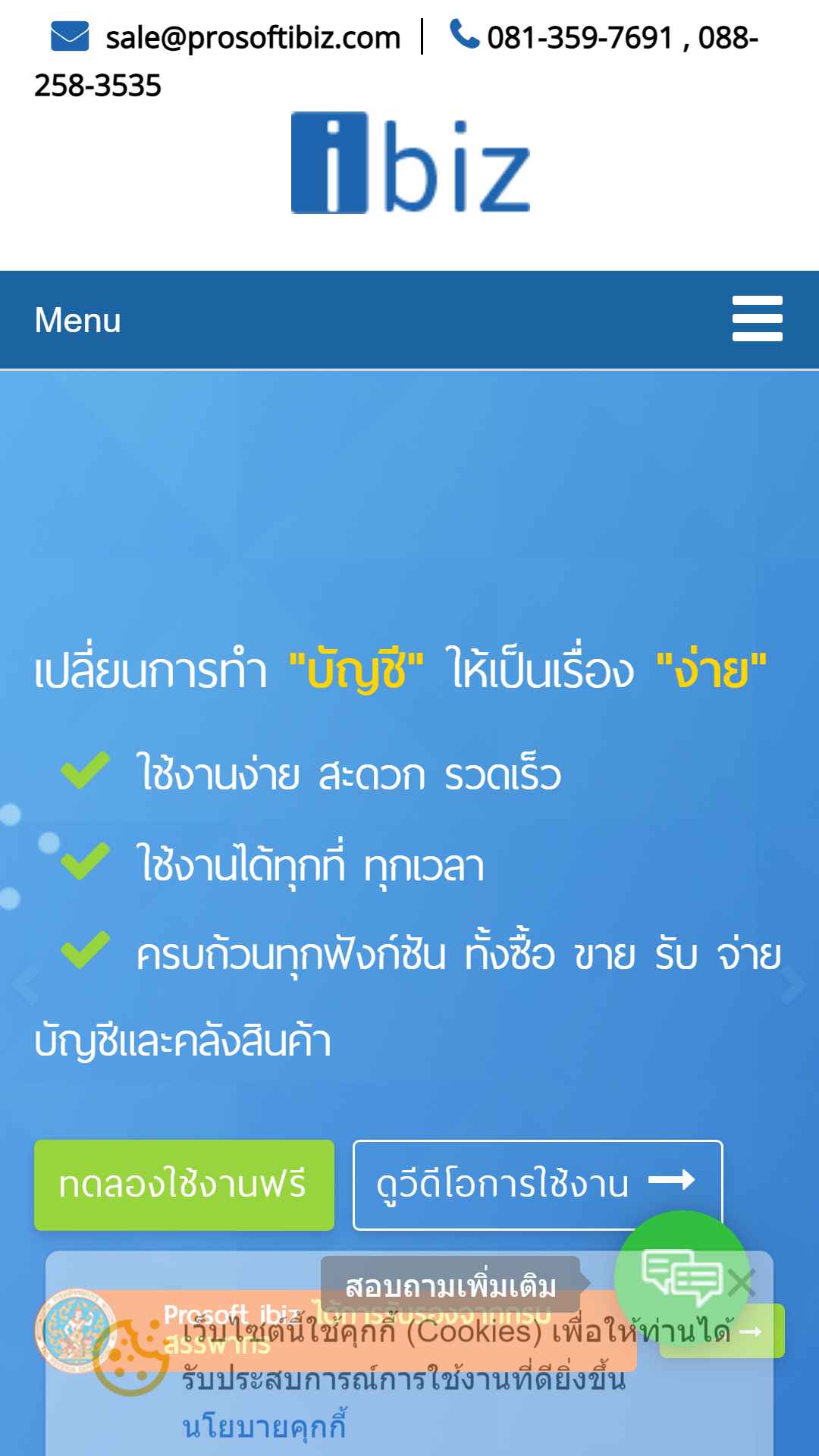Screen dimensions: 819x1456
Task: Tap the sale@prosoftibiz.com email link
Action: point(253,37)
